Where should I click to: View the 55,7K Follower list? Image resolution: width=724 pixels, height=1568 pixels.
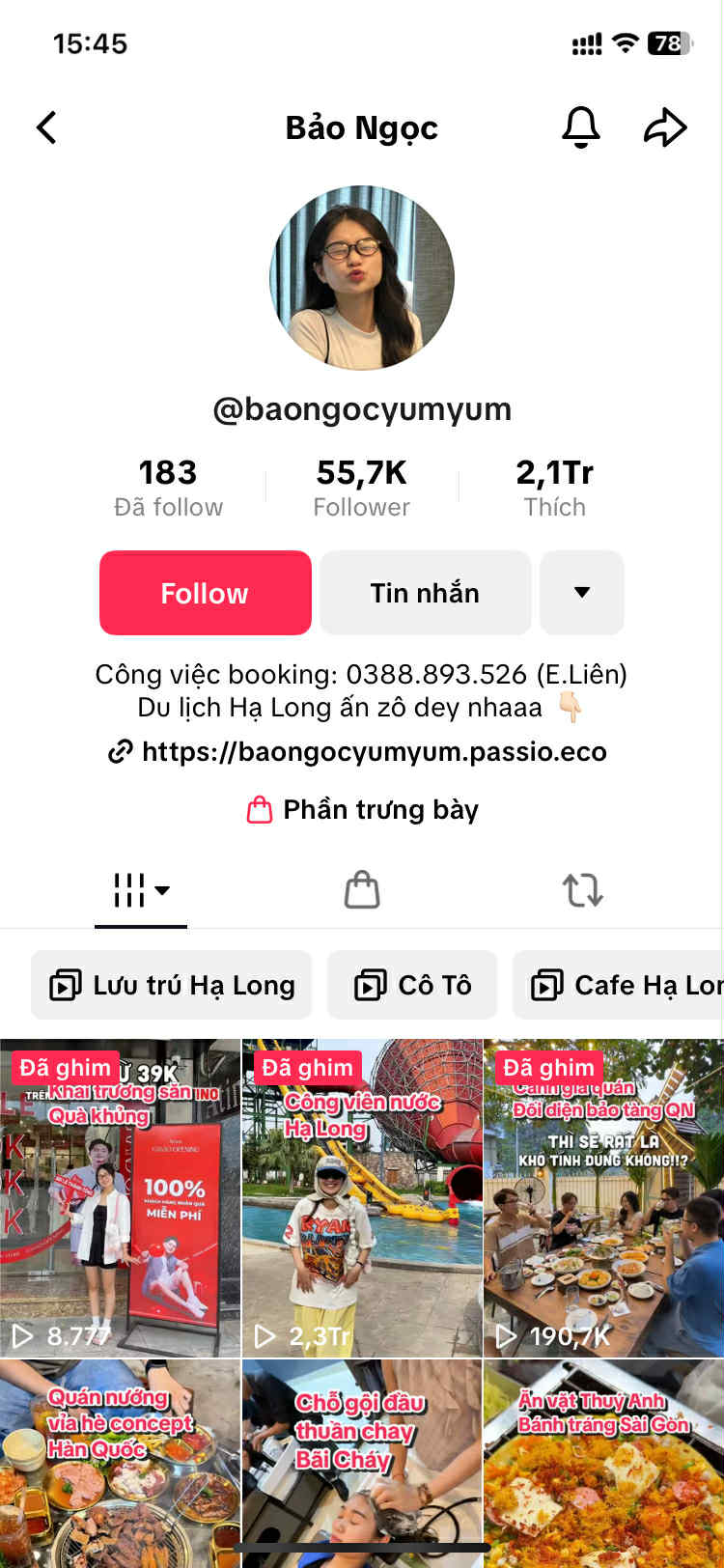(x=362, y=488)
